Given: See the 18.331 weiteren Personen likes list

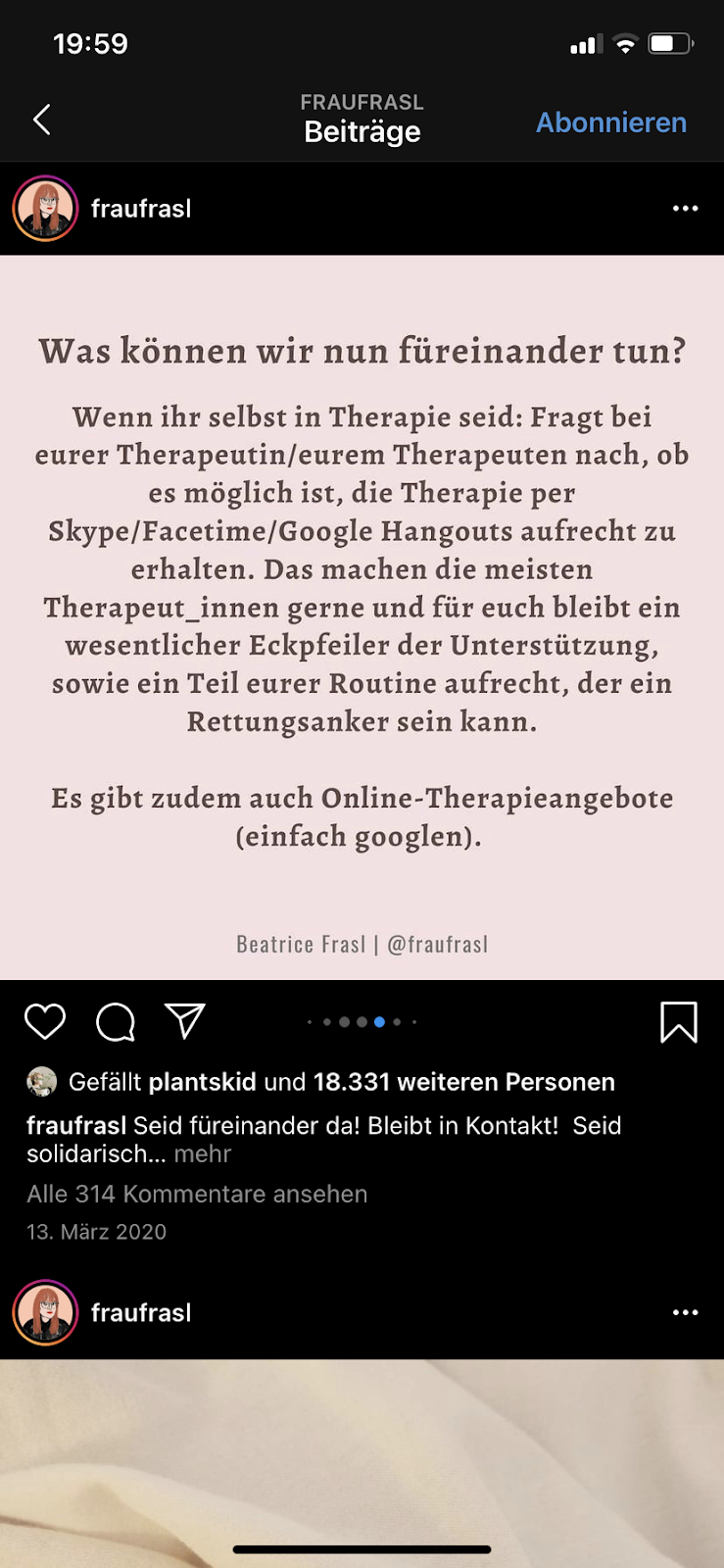Looking at the screenshot, I should 463,1082.
